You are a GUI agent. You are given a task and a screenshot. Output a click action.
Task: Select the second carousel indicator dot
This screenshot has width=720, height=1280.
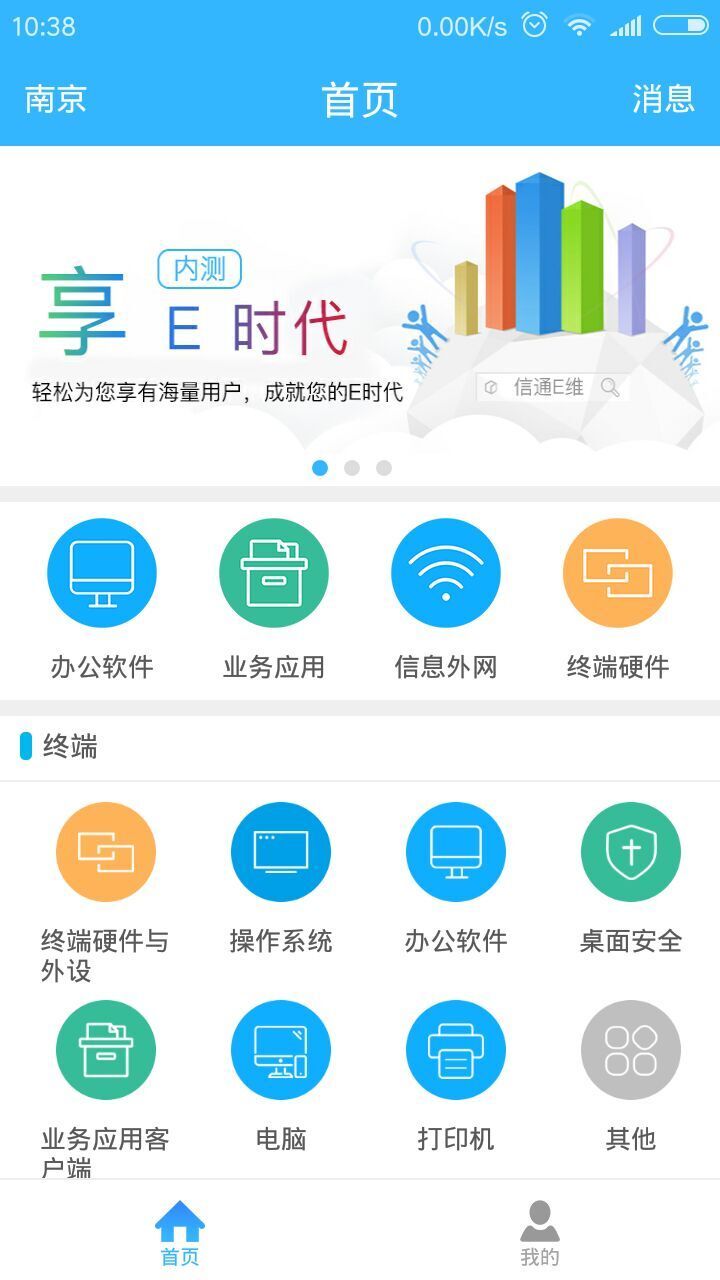click(352, 466)
